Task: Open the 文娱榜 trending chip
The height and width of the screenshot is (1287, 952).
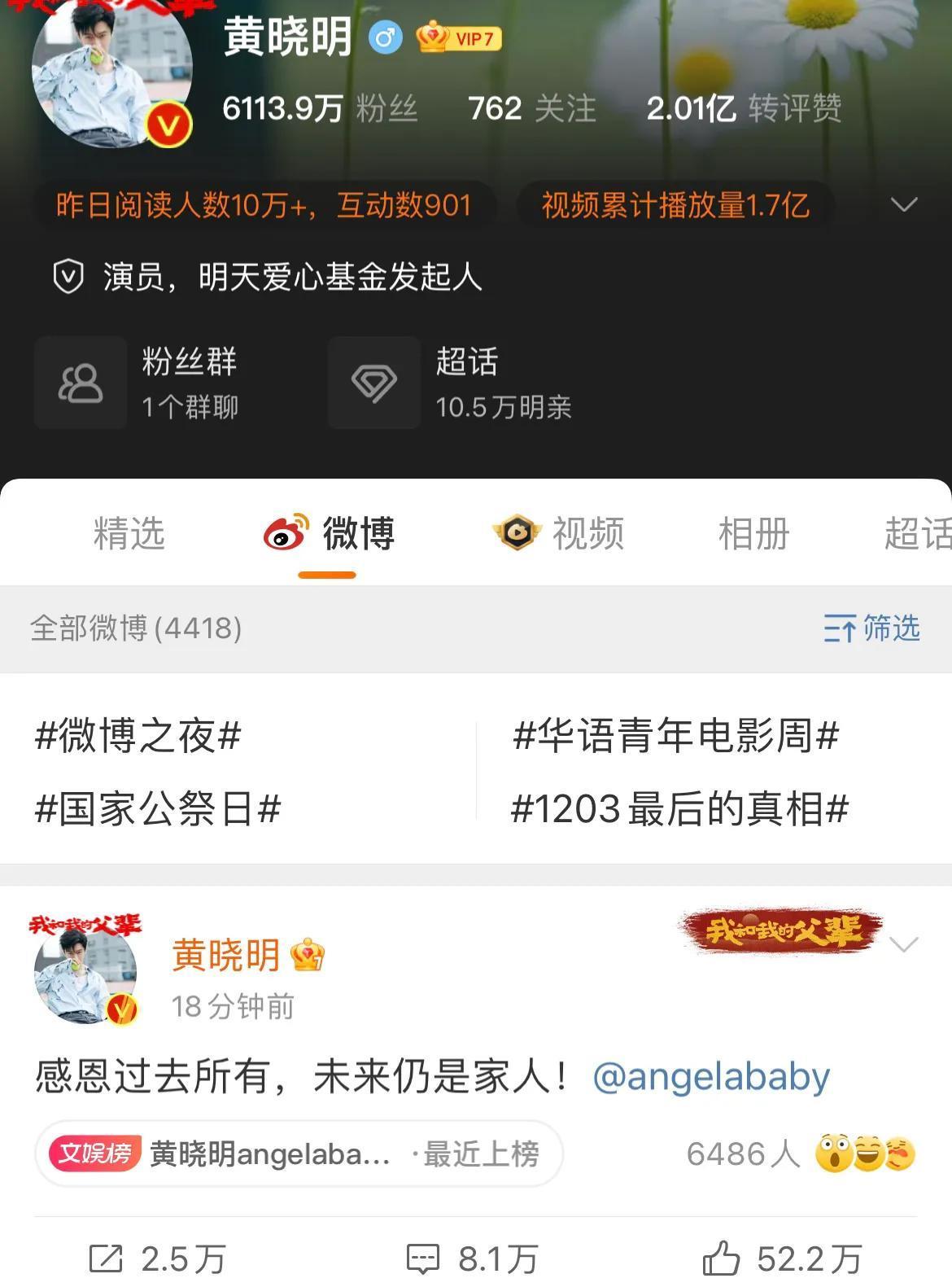Action: tap(298, 1153)
